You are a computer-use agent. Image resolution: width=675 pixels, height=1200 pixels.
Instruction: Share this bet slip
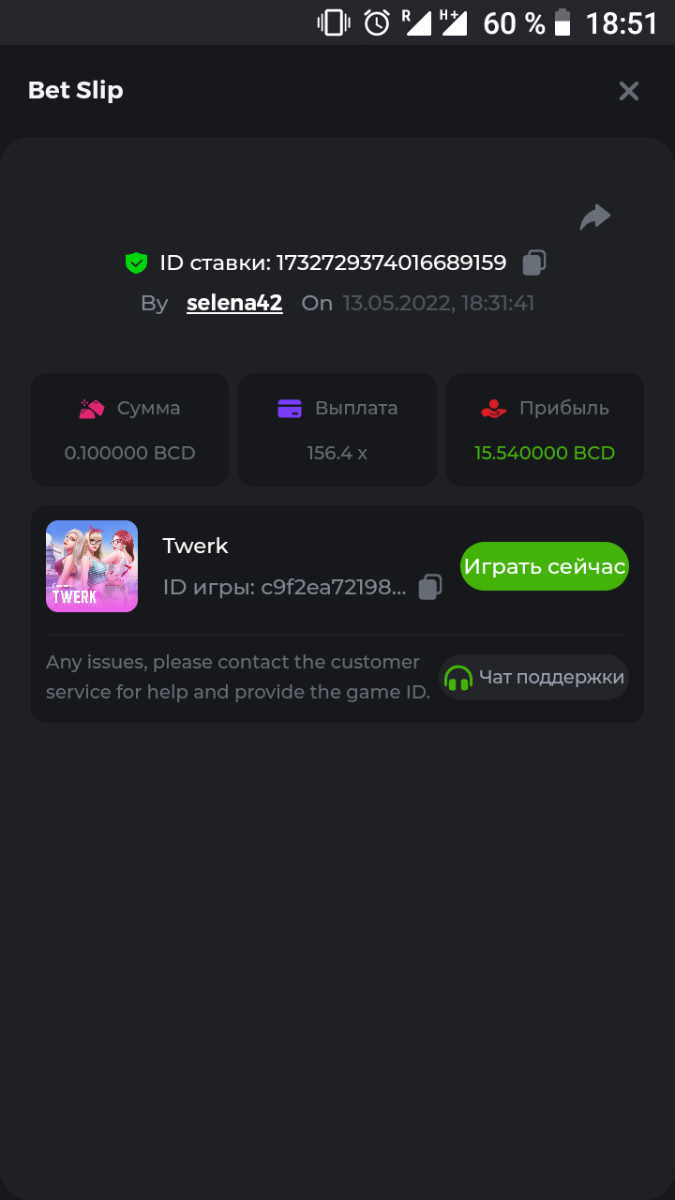[x=595, y=217]
